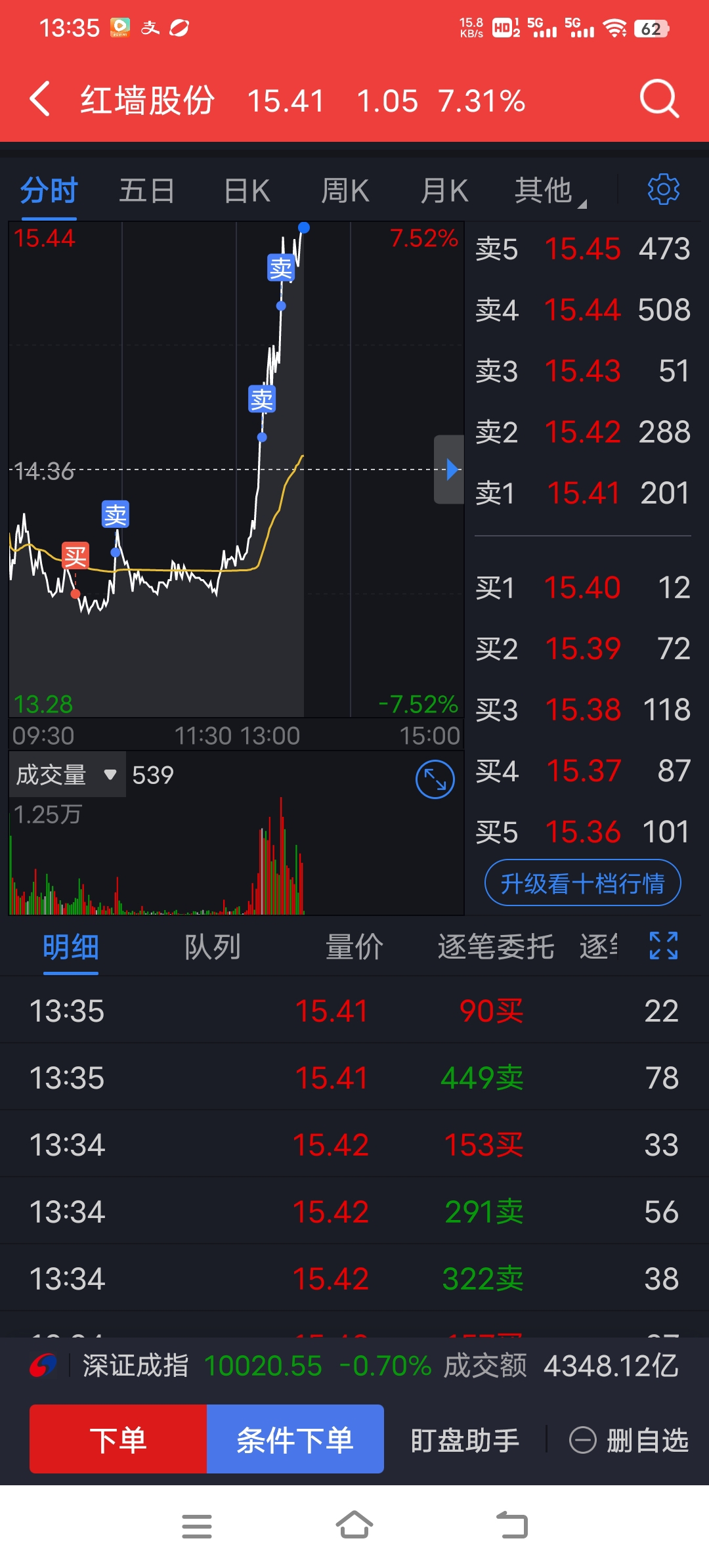Select the 月K chart tab
Viewport: 709px width, 1568px height.
point(444,191)
